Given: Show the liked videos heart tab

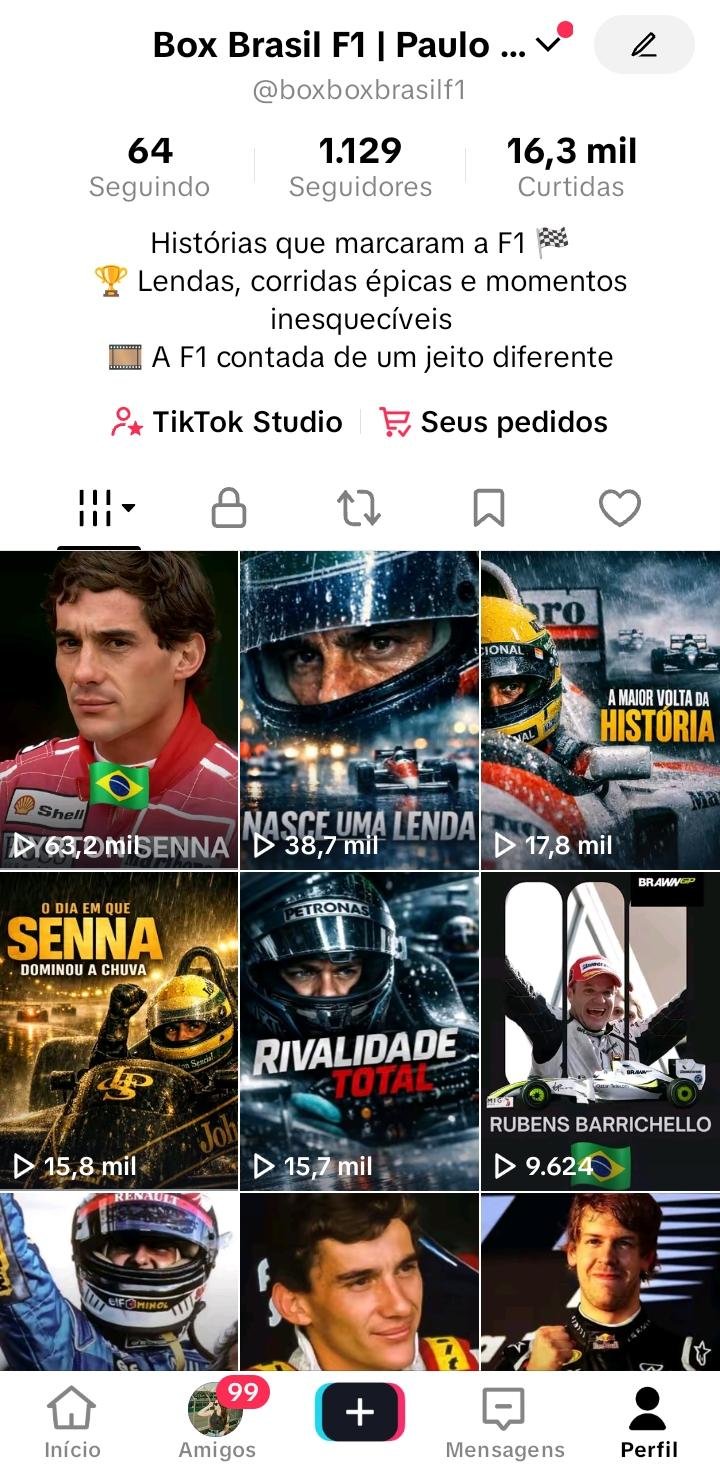Looking at the screenshot, I should (619, 508).
